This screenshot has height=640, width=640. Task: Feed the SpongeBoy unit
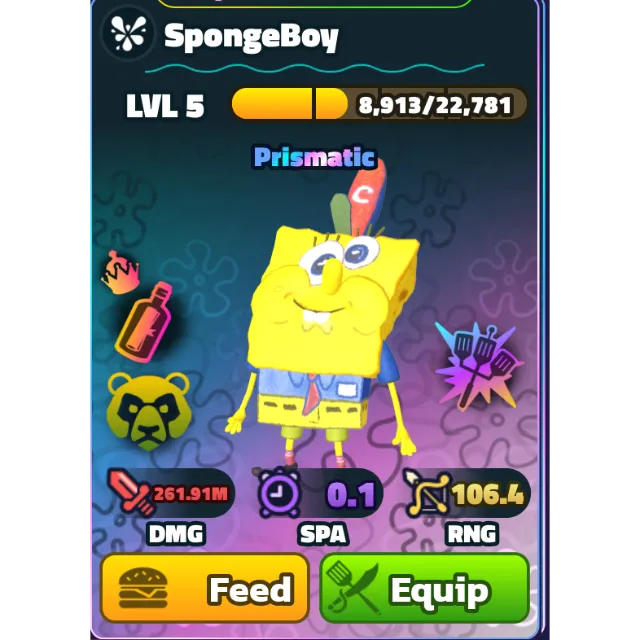tap(205, 589)
